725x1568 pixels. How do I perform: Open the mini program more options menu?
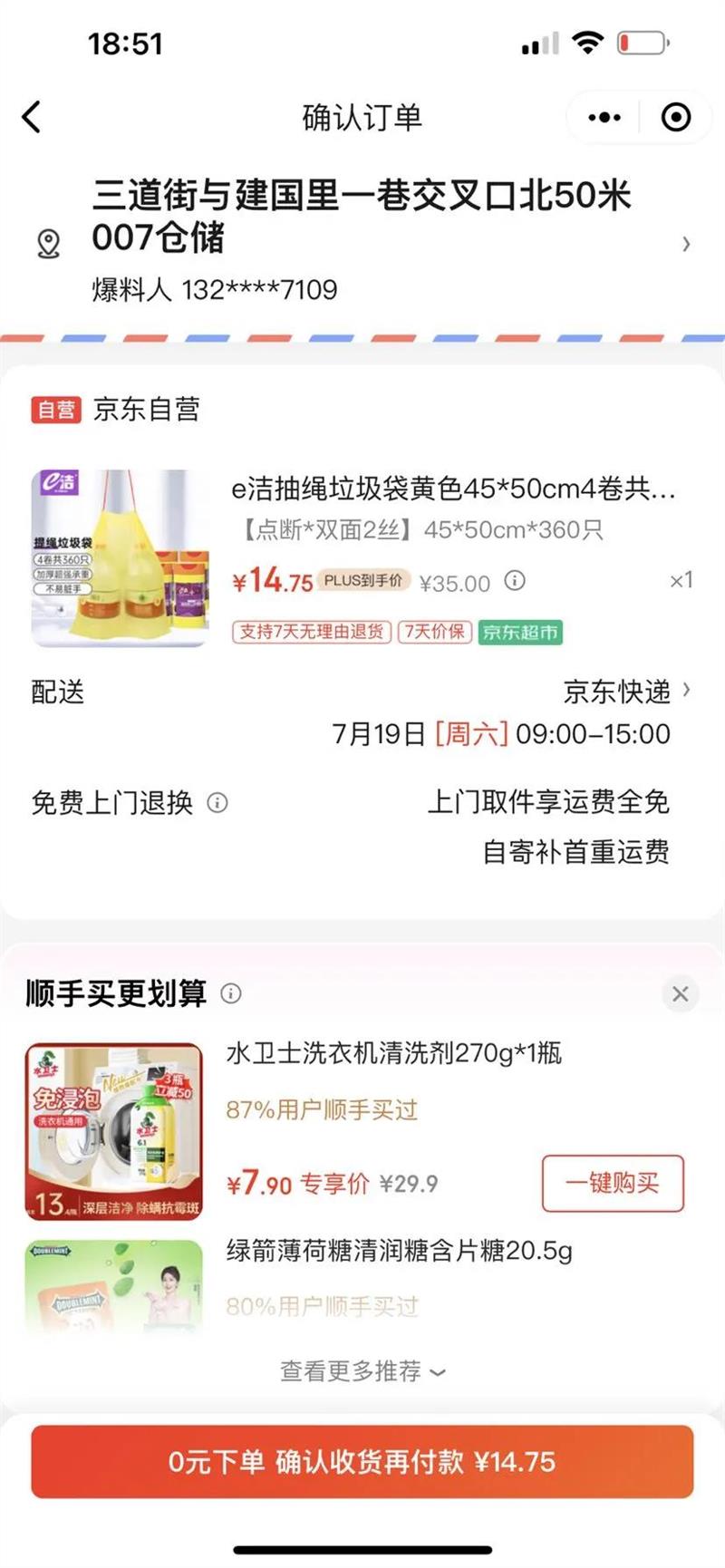click(x=604, y=117)
